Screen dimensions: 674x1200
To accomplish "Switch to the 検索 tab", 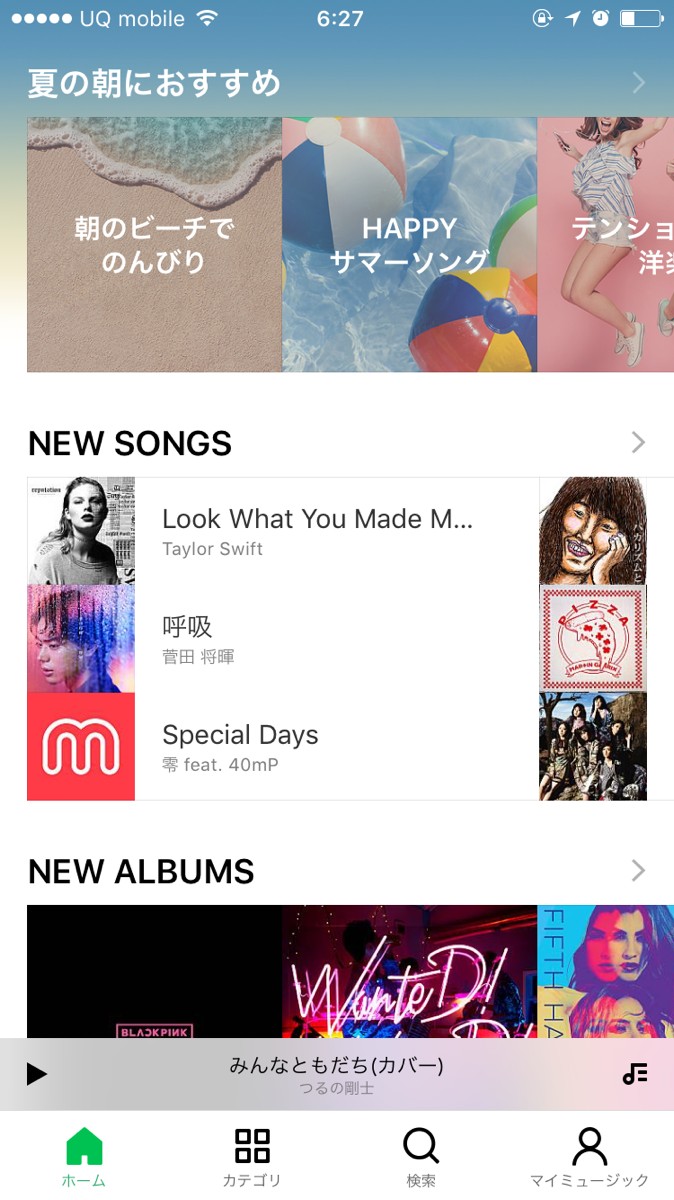I will tap(421, 1156).
